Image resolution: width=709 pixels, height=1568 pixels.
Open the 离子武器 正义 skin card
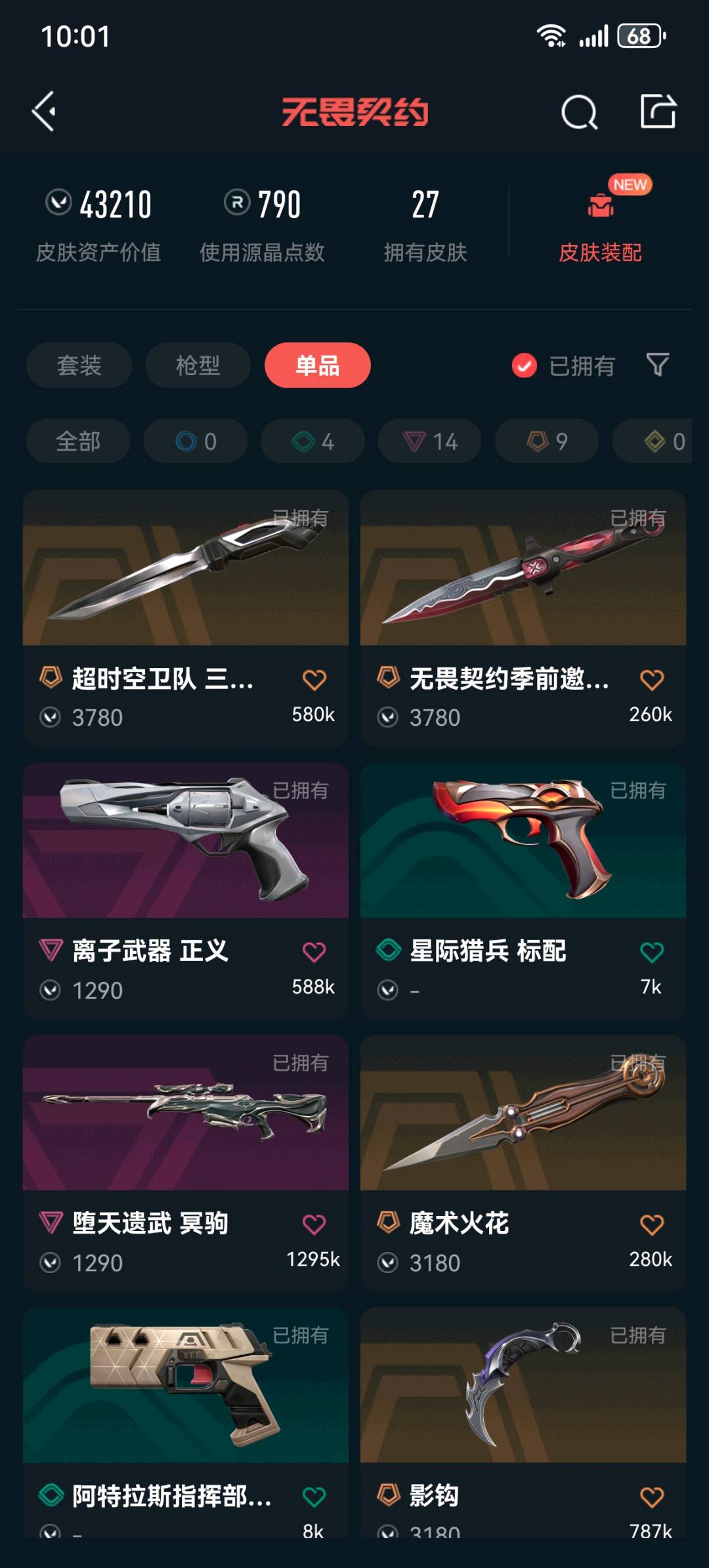point(186,891)
